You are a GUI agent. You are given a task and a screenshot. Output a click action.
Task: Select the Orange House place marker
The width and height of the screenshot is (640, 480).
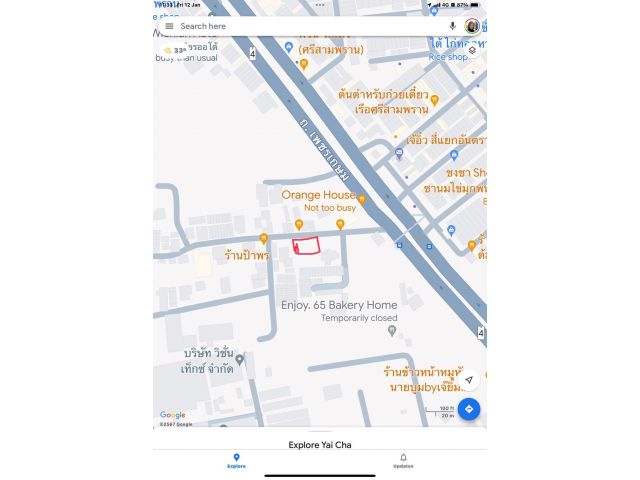tap(361, 199)
